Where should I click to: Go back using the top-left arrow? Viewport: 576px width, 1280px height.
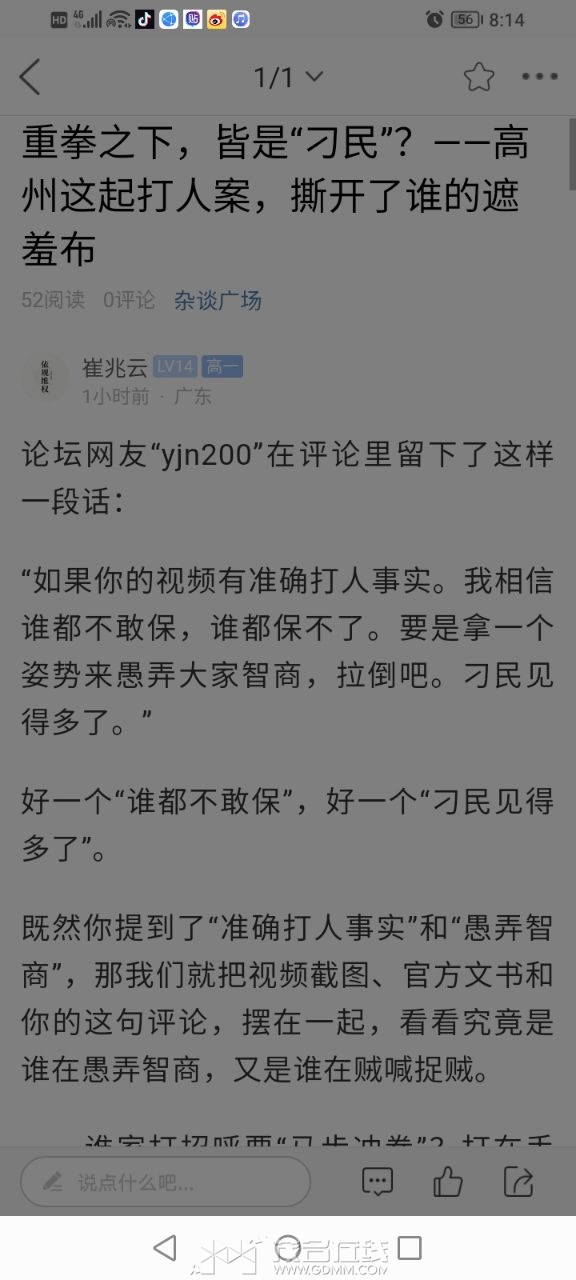[x=30, y=77]
